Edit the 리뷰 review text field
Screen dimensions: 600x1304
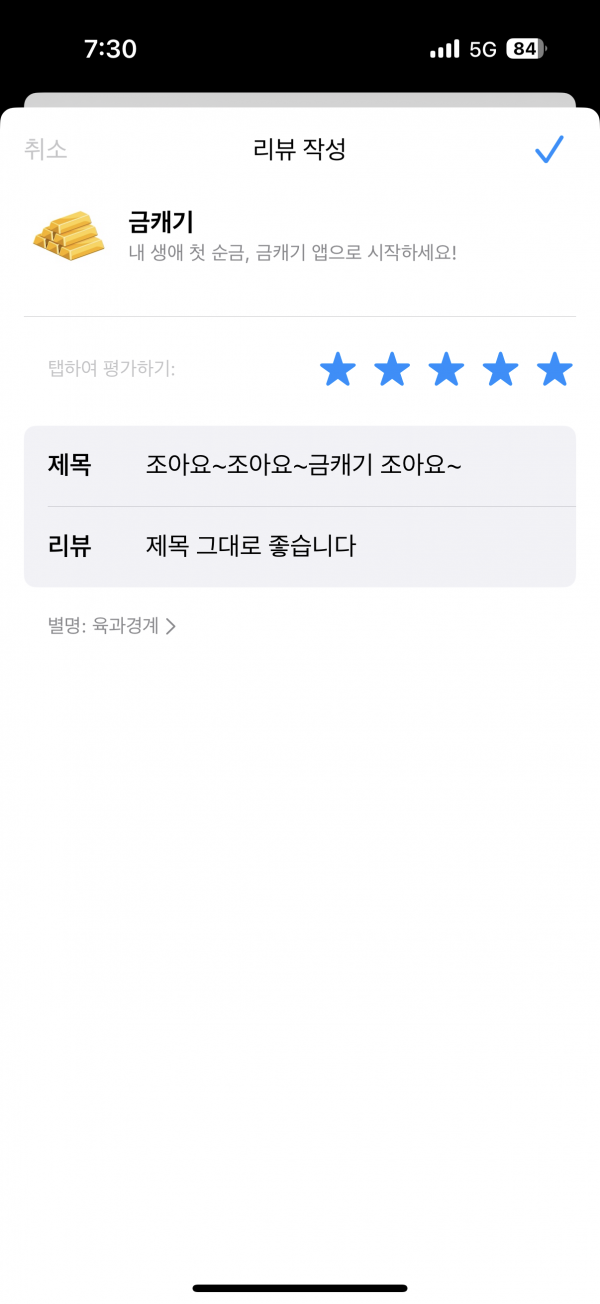click(300, 547)
